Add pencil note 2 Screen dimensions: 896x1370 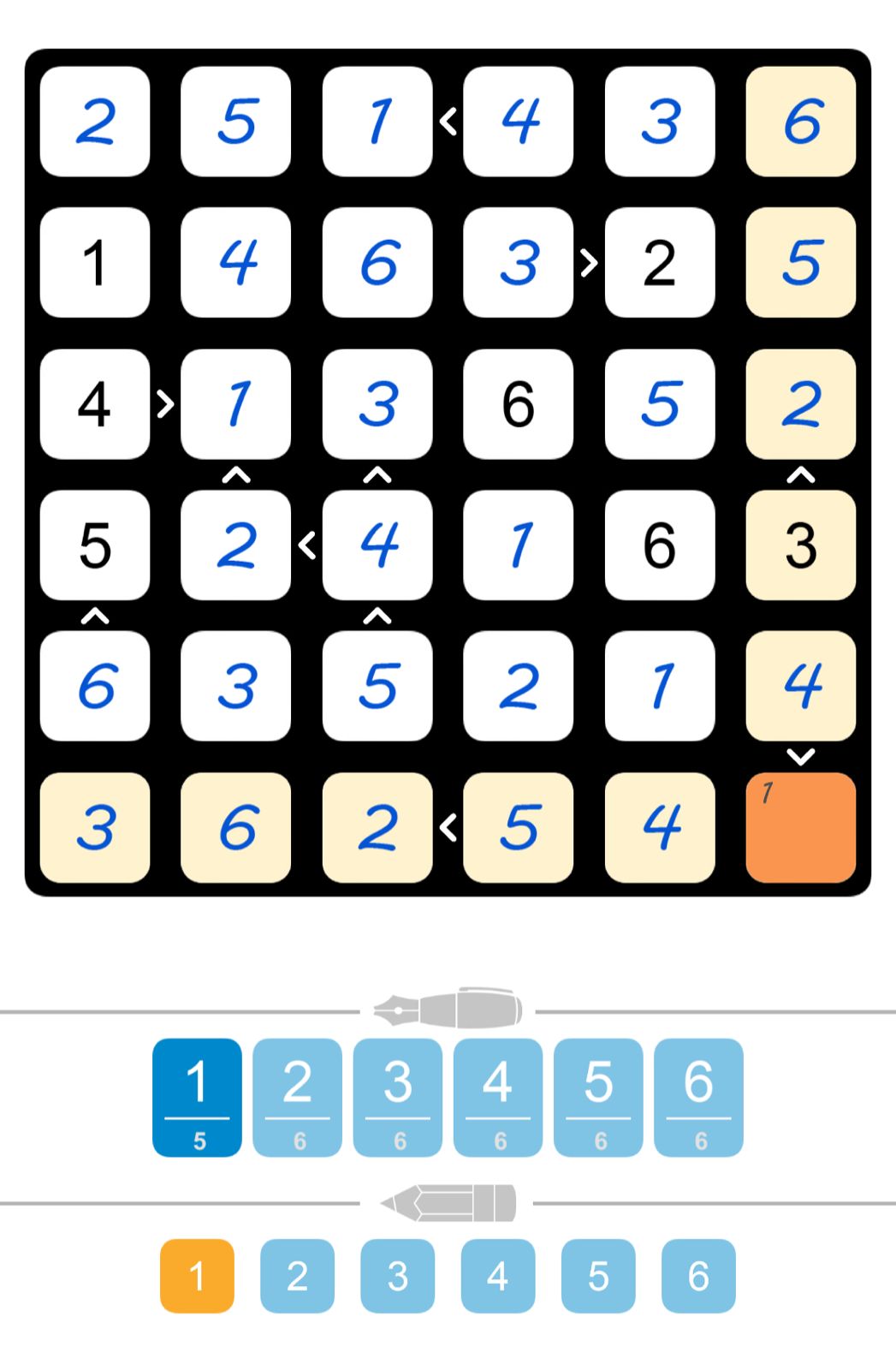(297, 1275)
